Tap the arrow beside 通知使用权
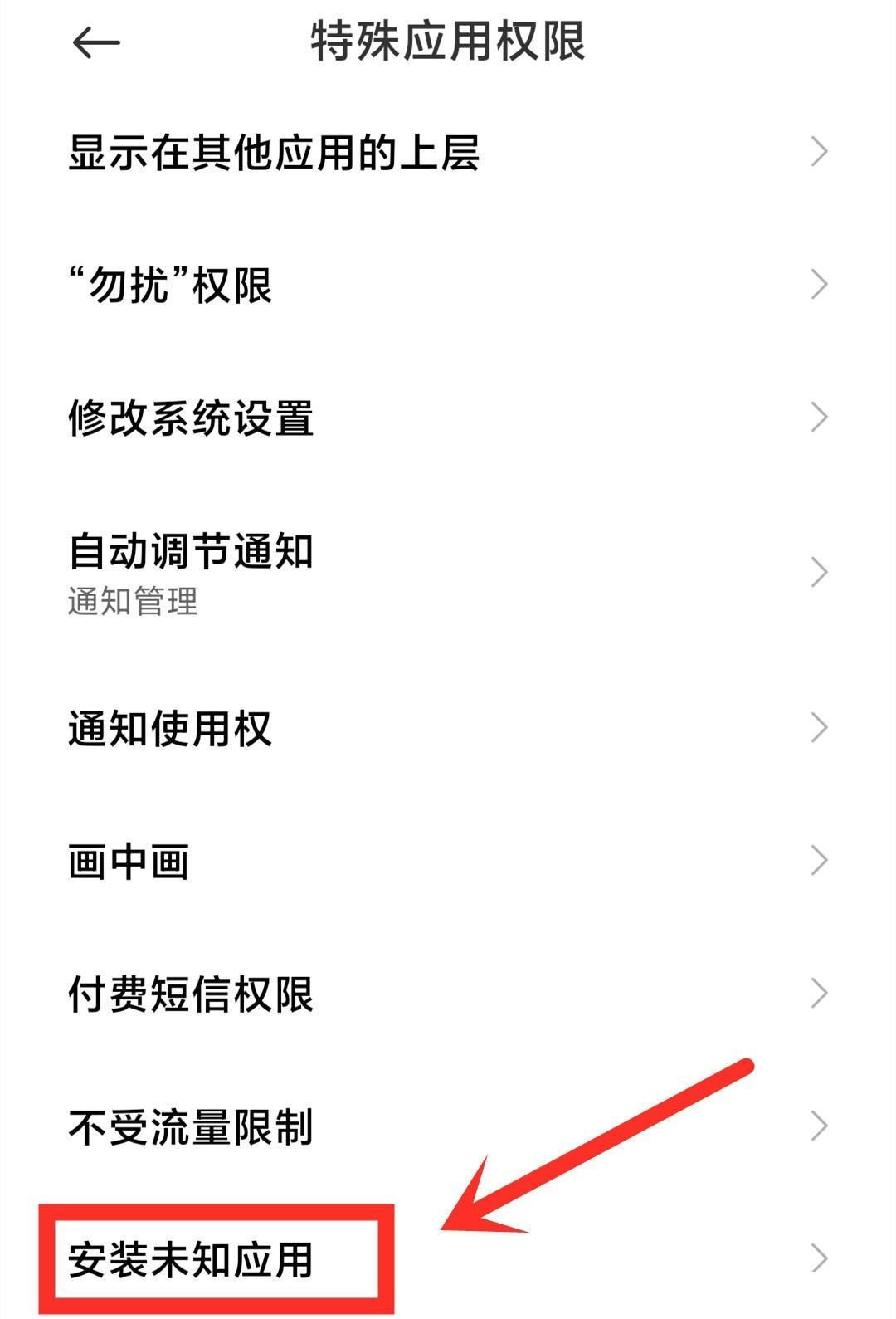896x1319 pixels. point(820,728)
